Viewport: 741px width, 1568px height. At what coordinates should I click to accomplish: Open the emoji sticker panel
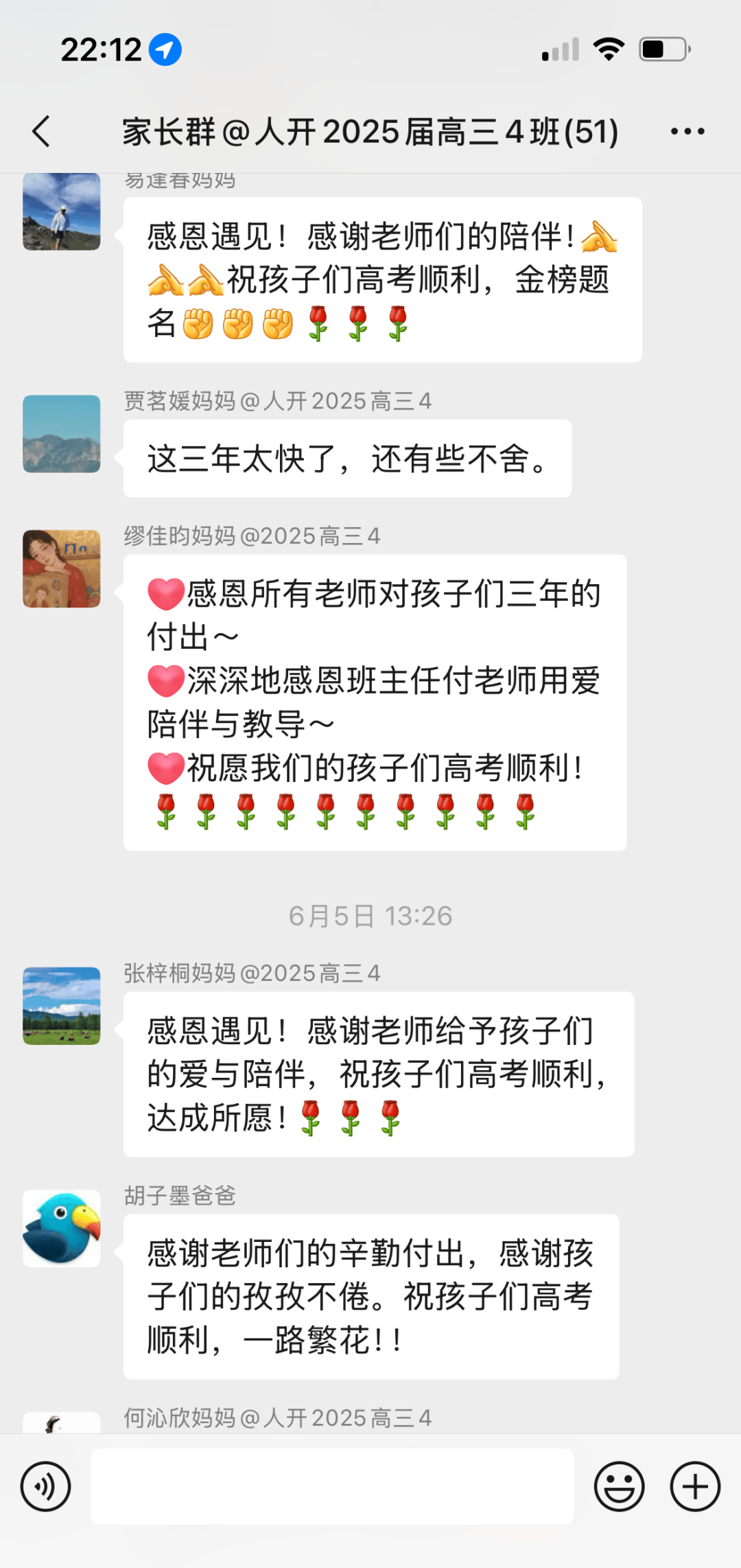pyautogui.click(x=619, y=1487)
